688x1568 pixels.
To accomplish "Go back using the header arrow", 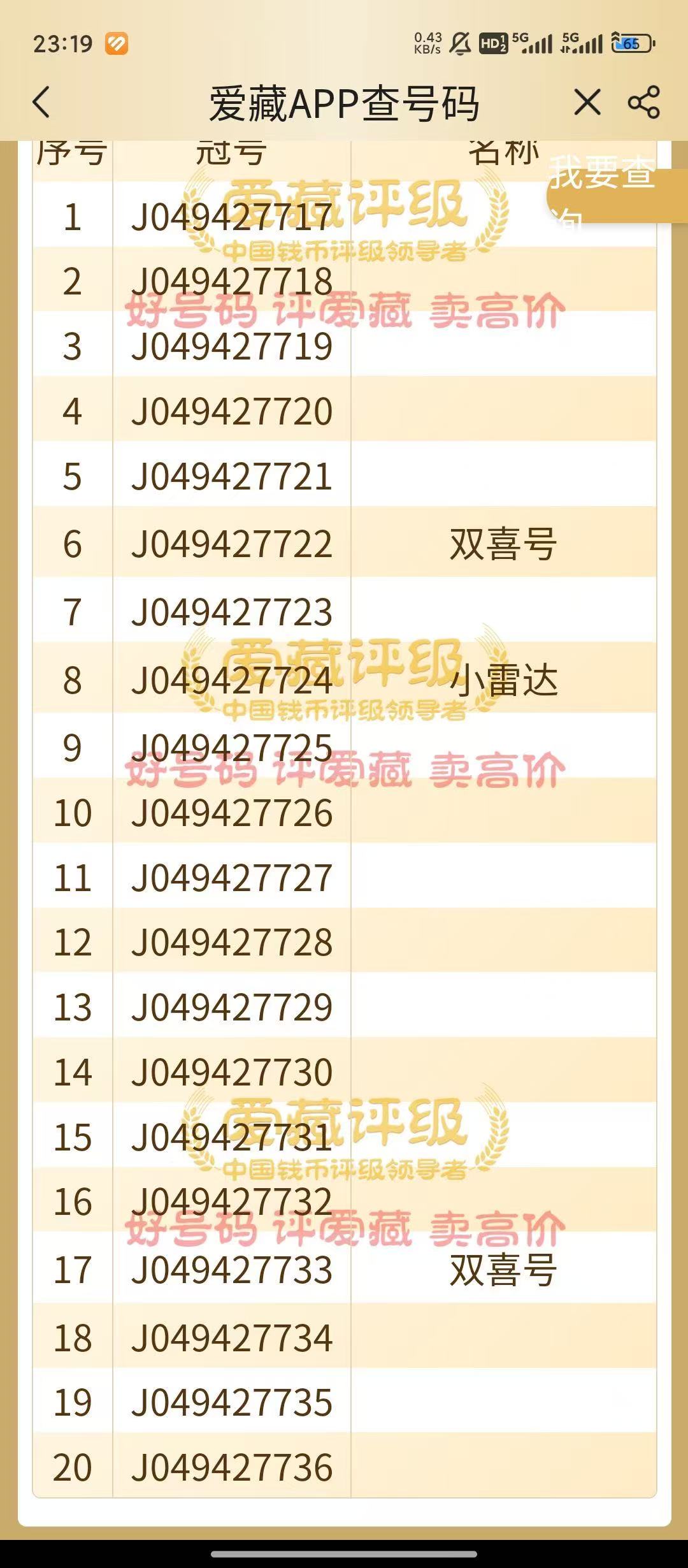I will (x=41, y=103).
